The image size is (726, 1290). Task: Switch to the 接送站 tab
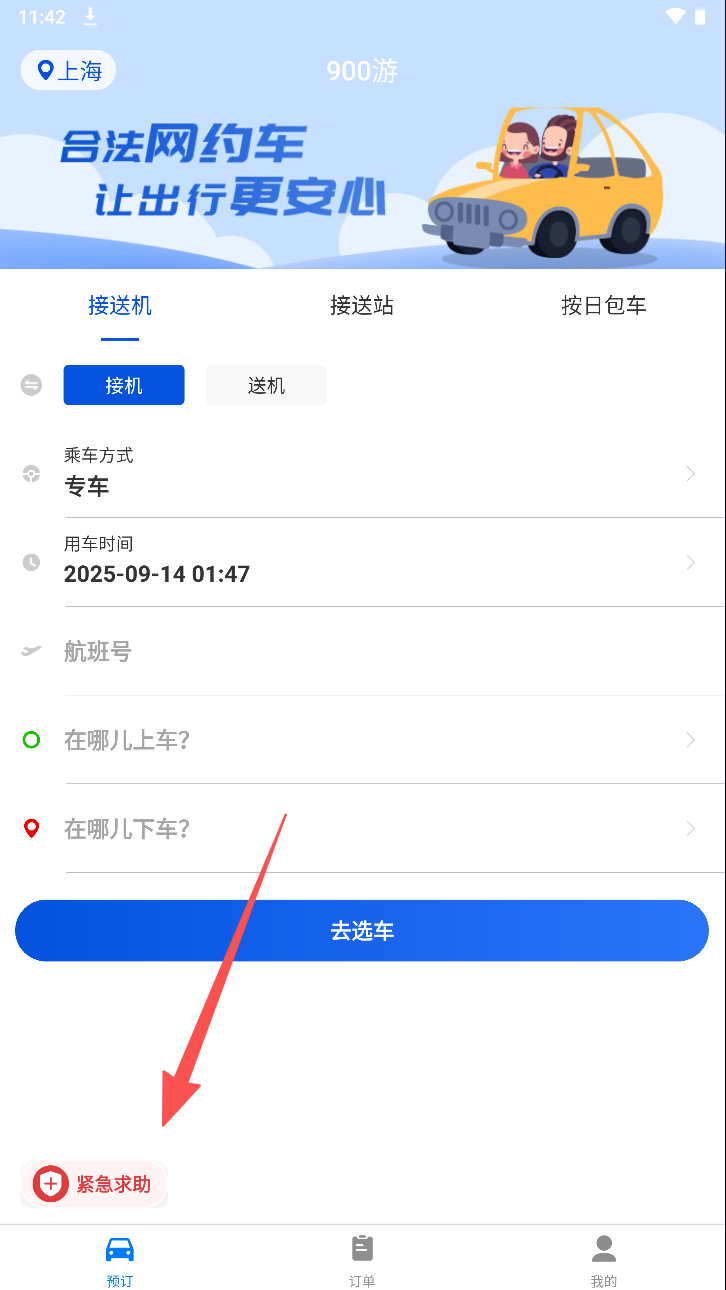[x=362, y=306]
